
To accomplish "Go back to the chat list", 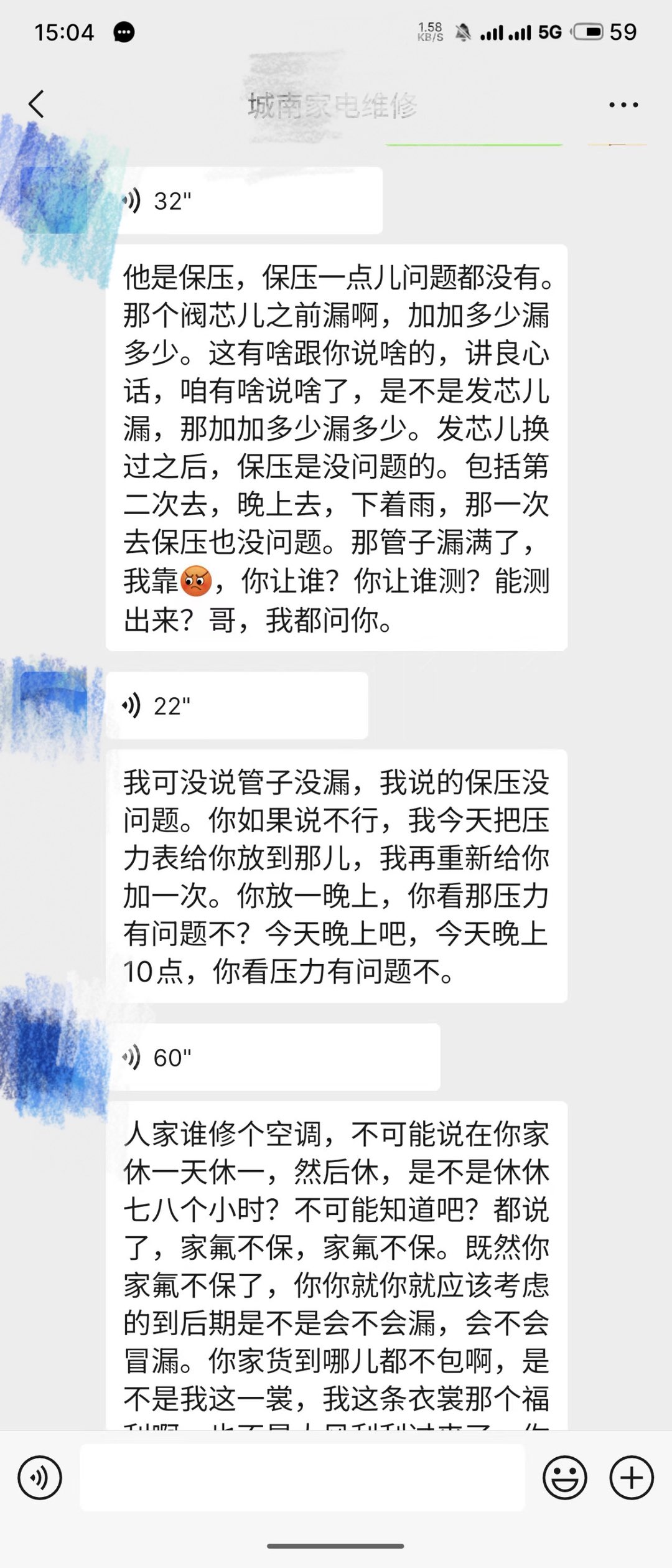I will [x=37, y=104].
